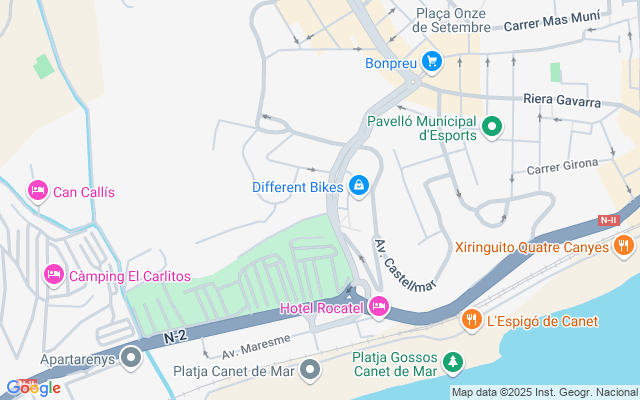Screen dimensions: 640x400
Task: View the Xiringuito Quatre Canyes restaurant marker
Action: 624,246
